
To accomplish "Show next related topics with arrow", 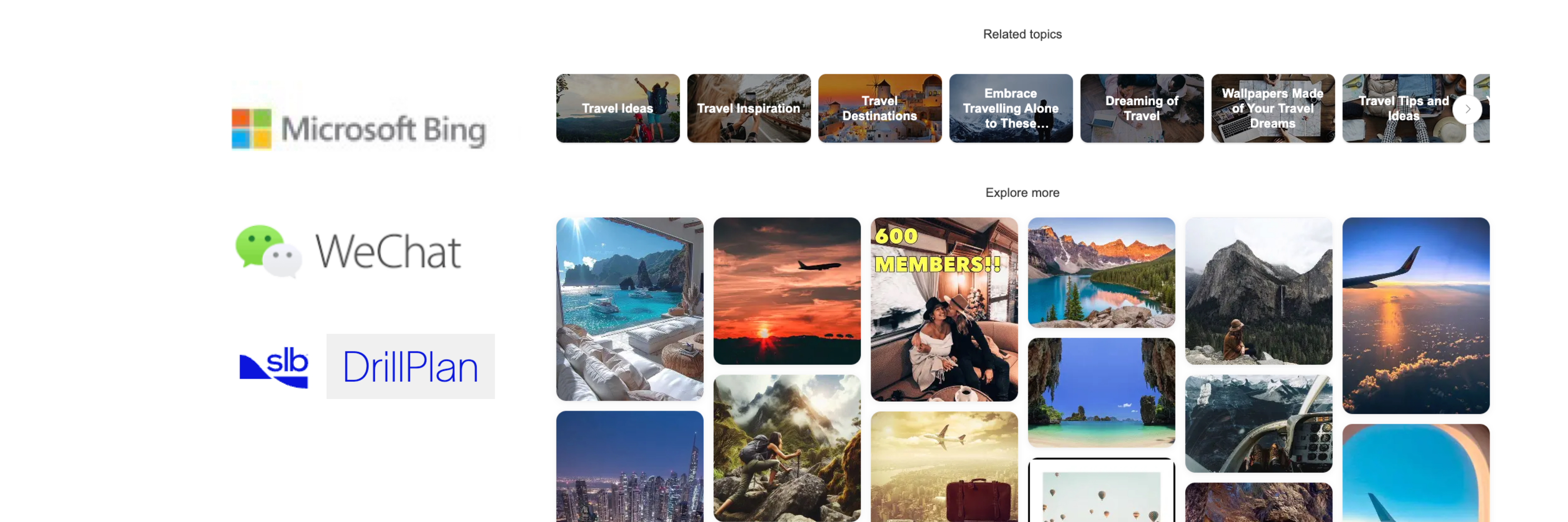I will click(x=1467, y=109).
